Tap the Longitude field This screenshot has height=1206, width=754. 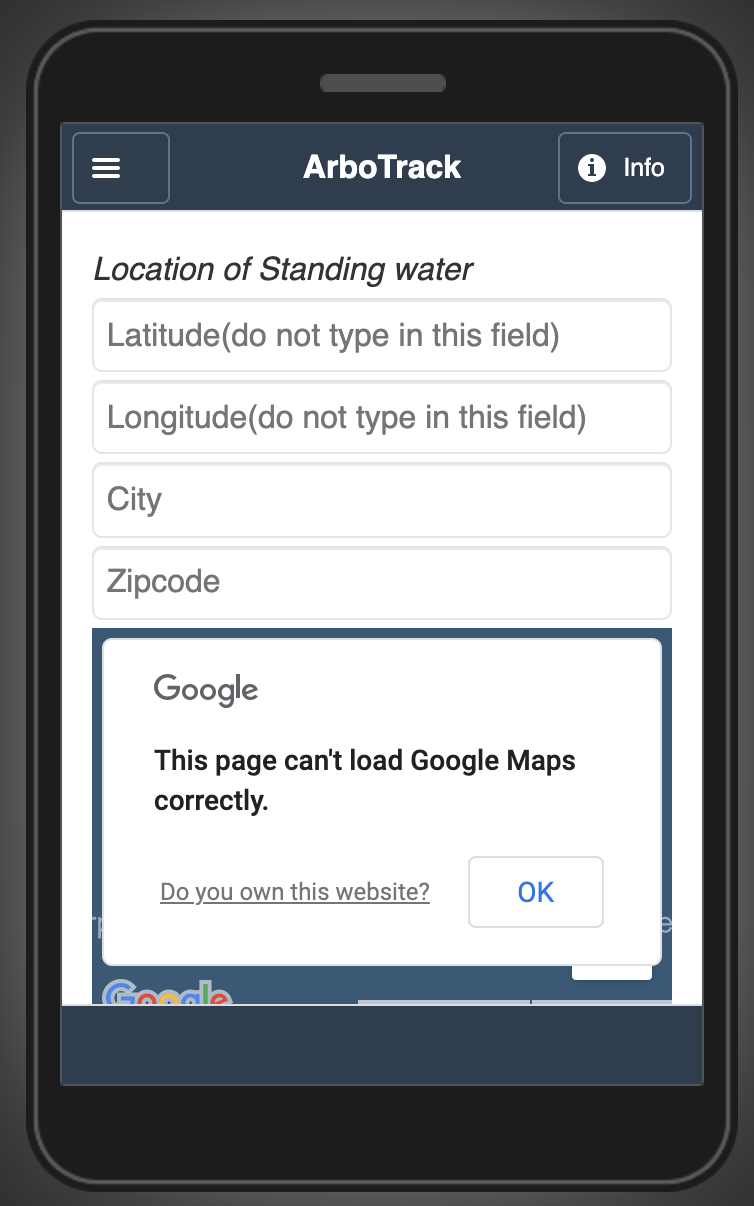pos(381,417)
